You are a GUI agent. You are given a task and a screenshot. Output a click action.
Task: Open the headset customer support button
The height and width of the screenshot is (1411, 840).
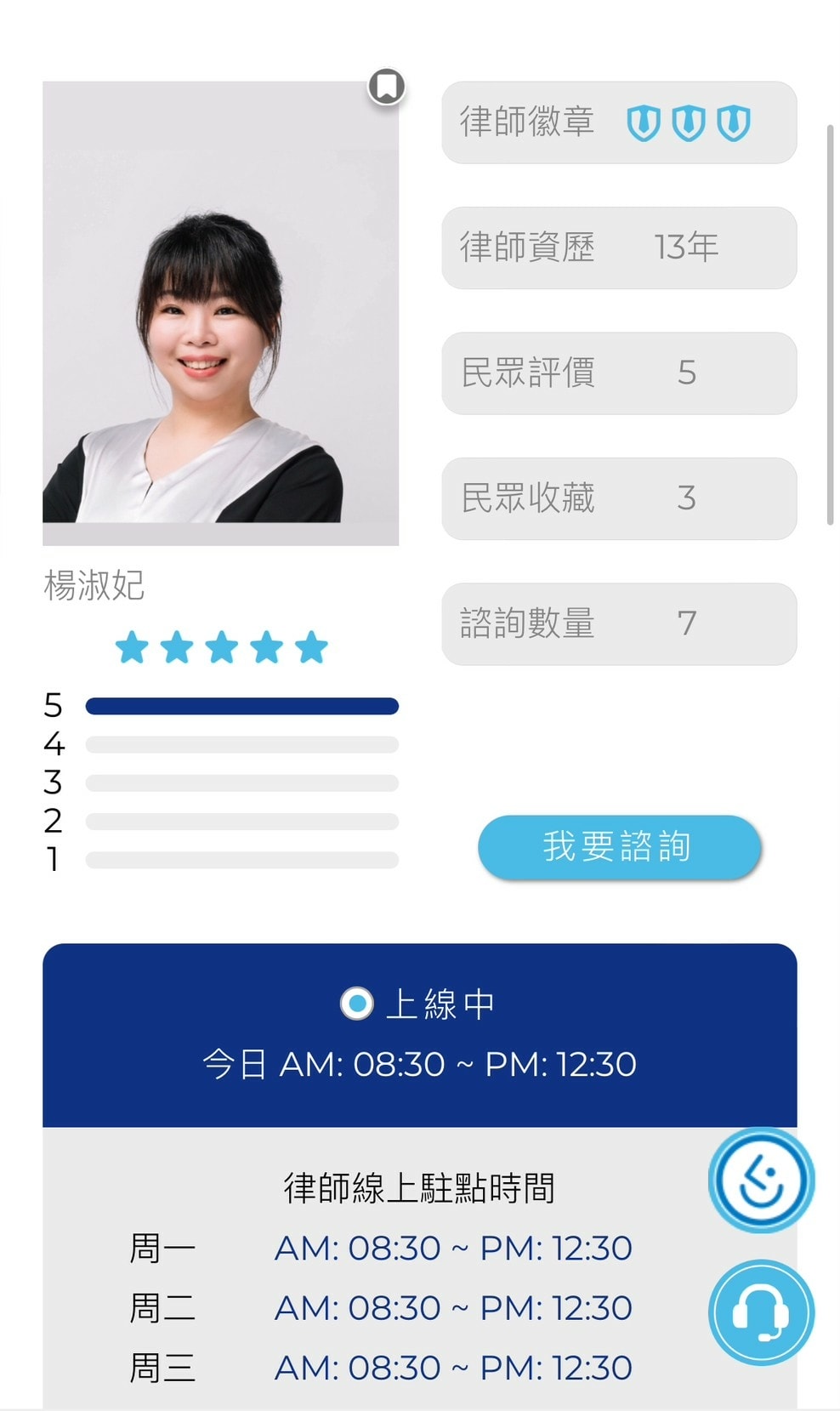point(761,1312)
